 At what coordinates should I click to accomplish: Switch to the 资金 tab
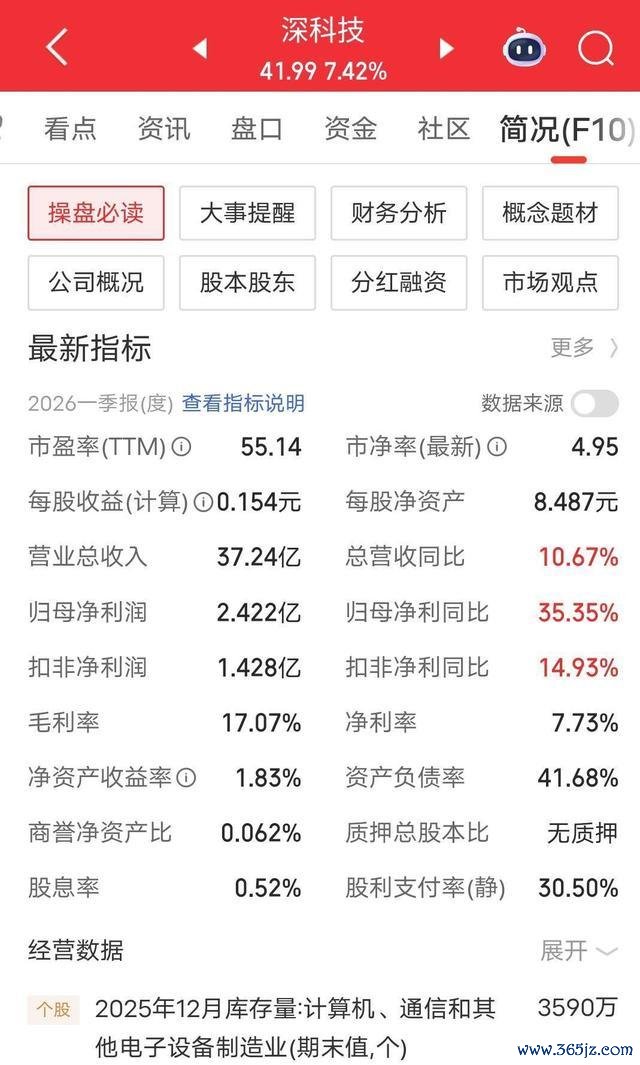tap(350, 128)
